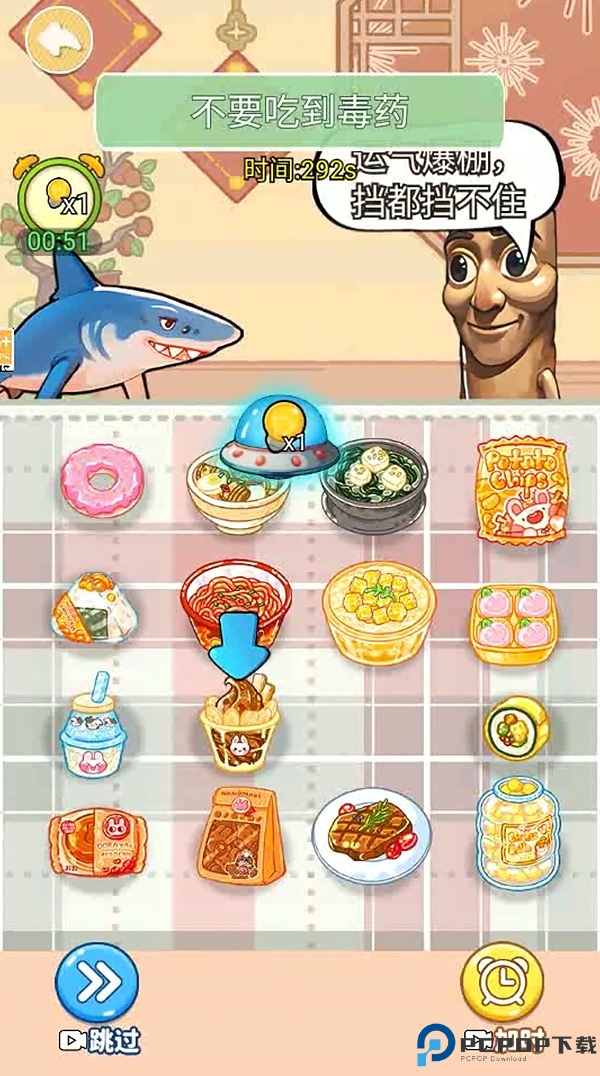This screenshot has width=600, height=1076.
Task: Tap the peach buns box
Action: tap(513, 624)
